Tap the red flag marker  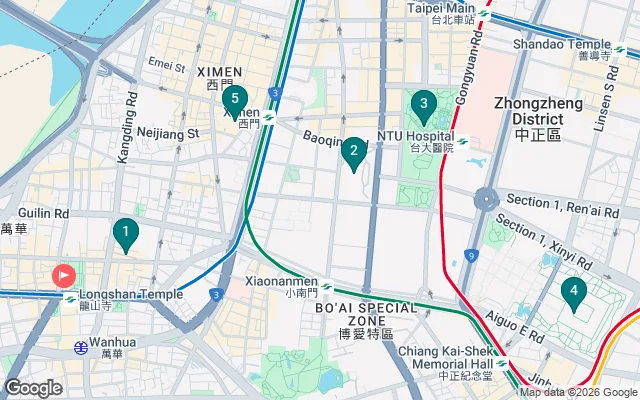coord(63,275)
